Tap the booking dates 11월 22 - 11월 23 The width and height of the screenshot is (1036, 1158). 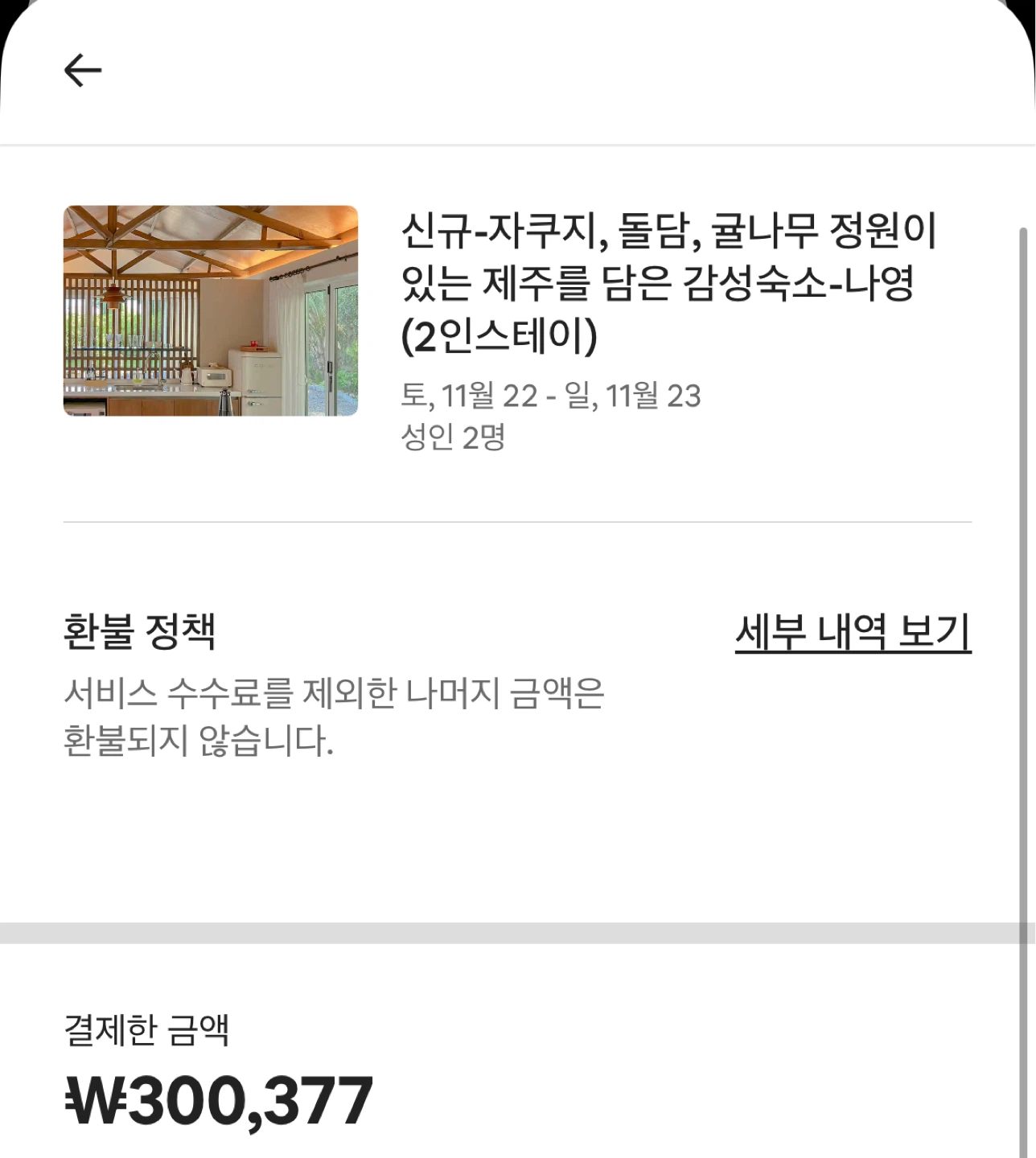551,396
